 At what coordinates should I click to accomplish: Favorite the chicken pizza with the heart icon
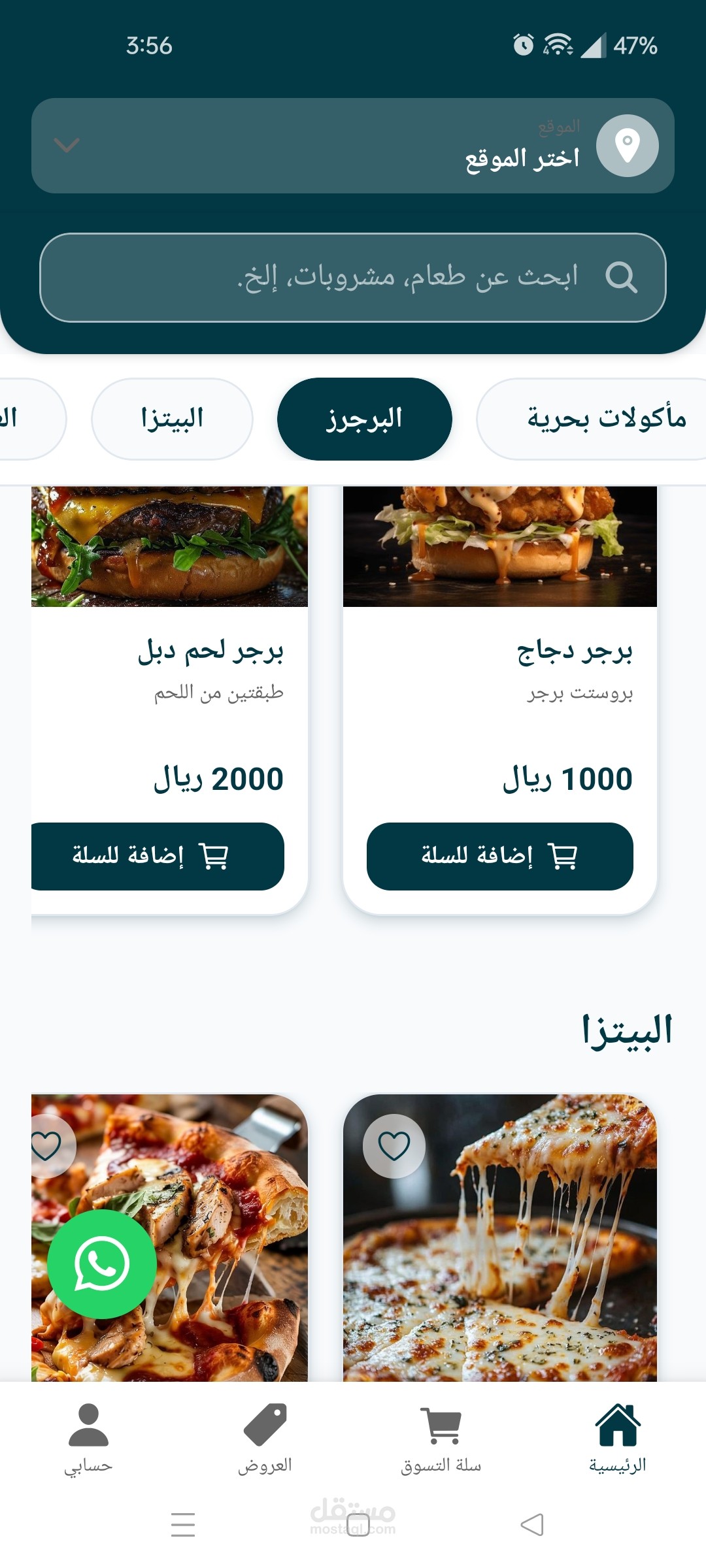[47, 1146]
